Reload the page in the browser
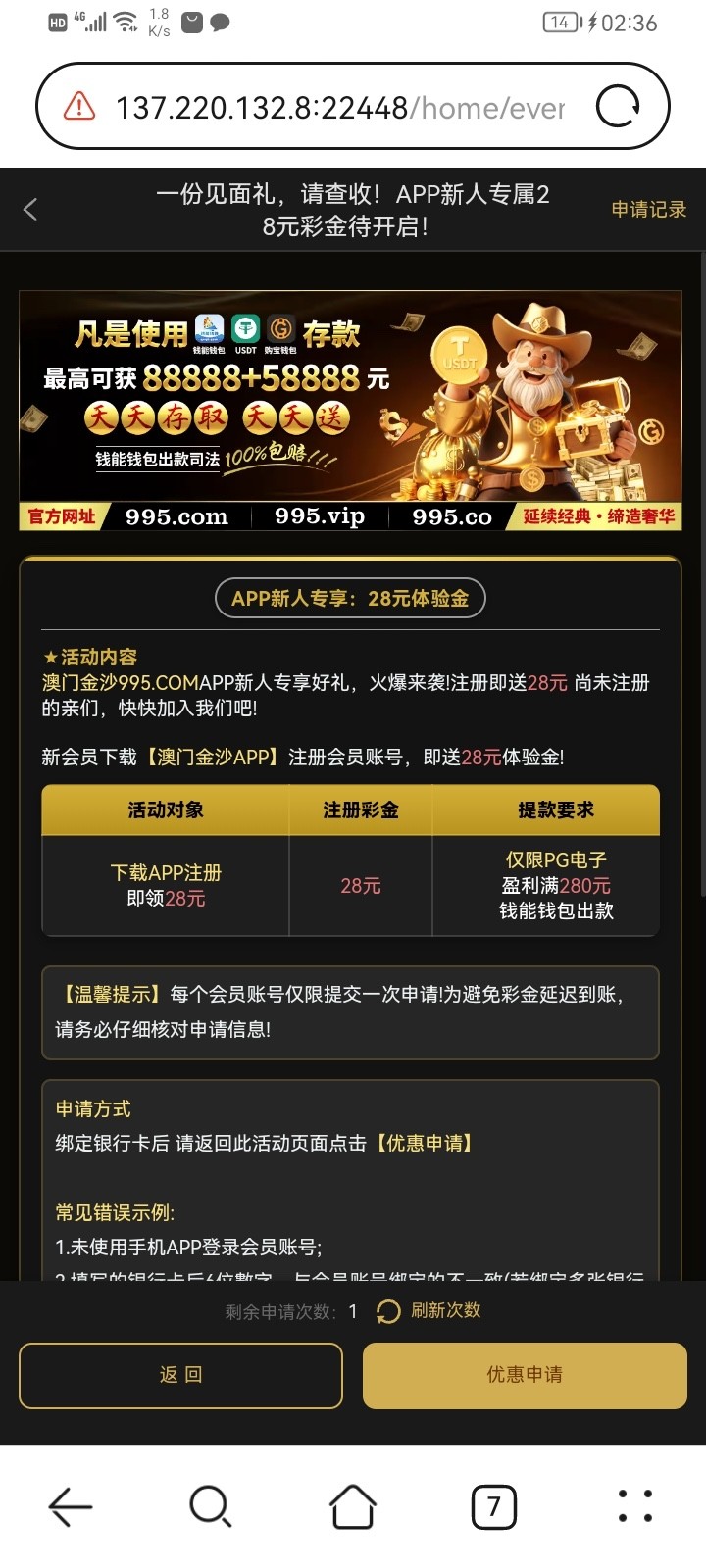Image resolution: width=706 pixels, height=1568 pixels. [618, 107]
